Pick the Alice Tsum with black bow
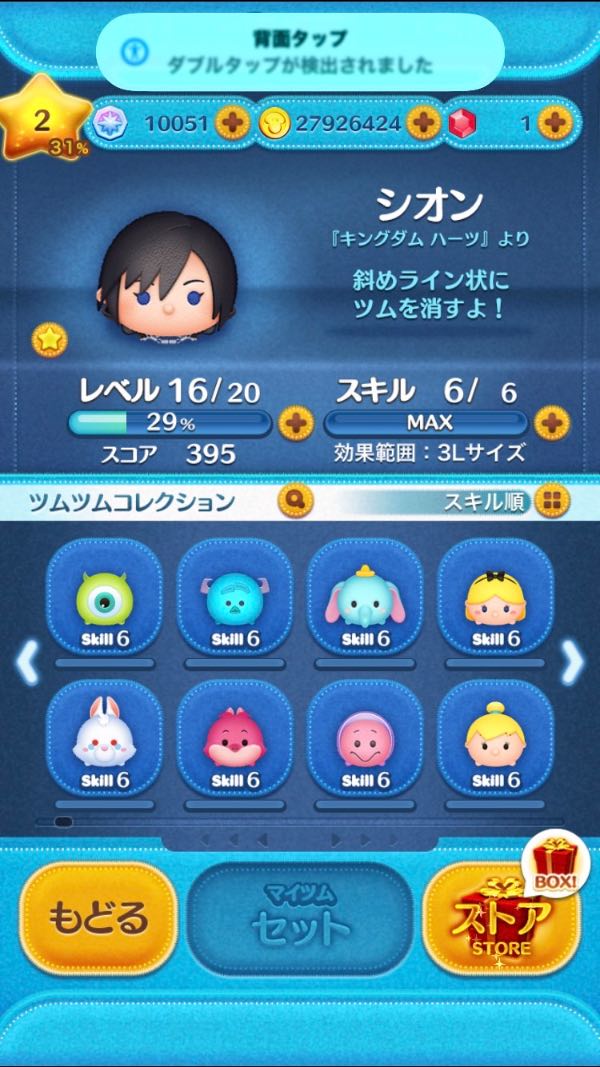Screen dimensions: 600x1067 click(x=495, y=598)
